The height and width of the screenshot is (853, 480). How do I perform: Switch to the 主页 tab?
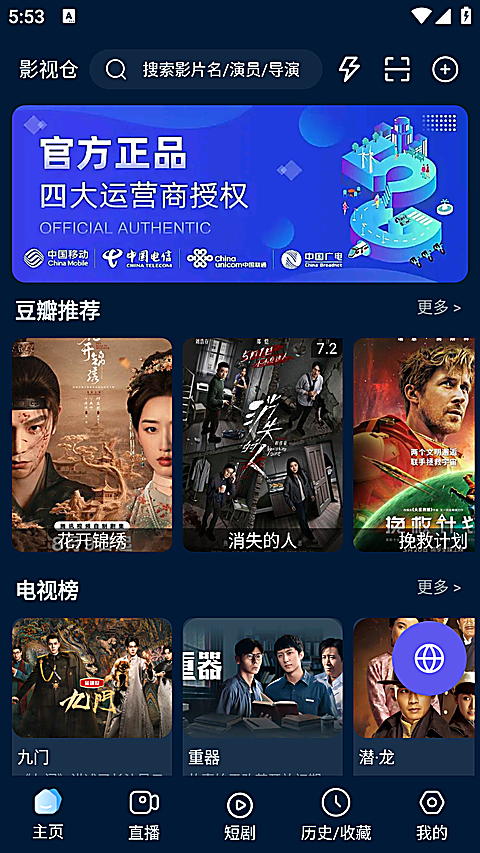point(48,814)
